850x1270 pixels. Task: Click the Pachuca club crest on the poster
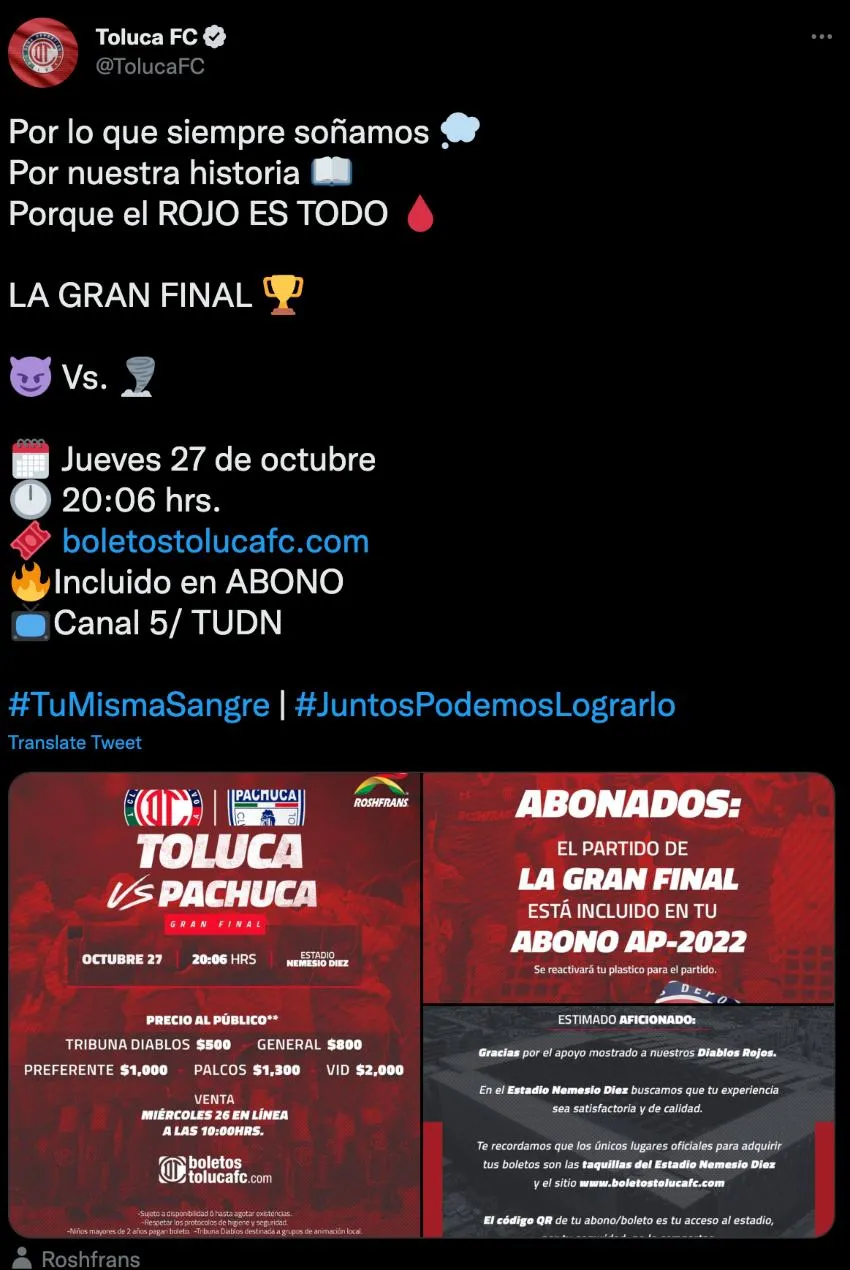point(266,805)
